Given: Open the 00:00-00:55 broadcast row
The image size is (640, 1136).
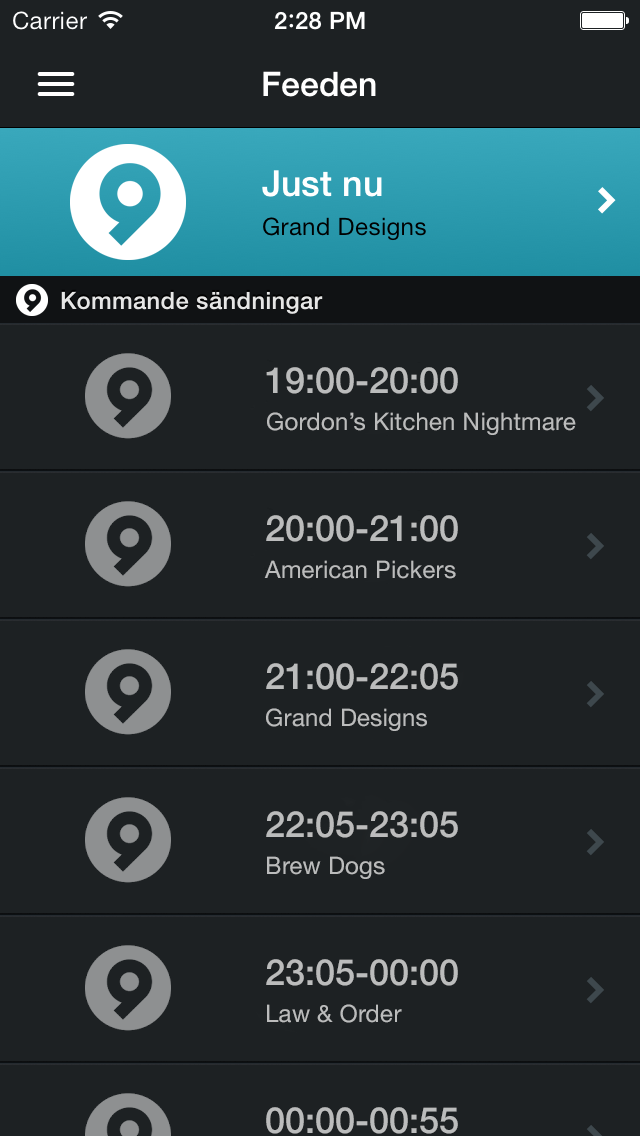Looking at the screenshot, I should [x=320, y=1110].
